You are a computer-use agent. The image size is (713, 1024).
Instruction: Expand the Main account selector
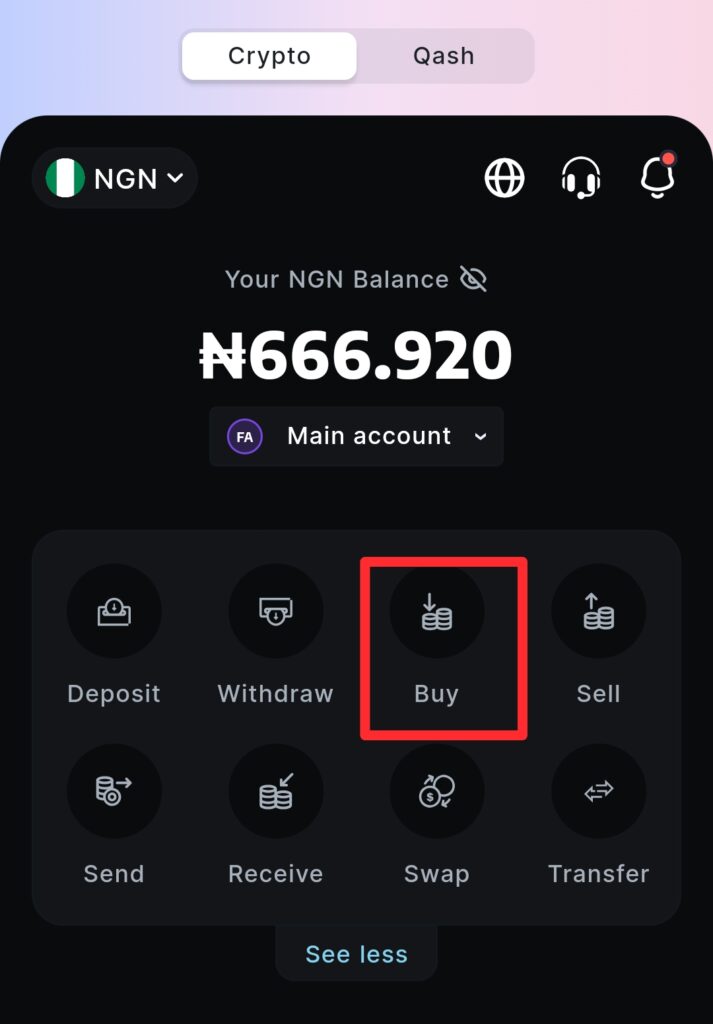coord(356,437)
